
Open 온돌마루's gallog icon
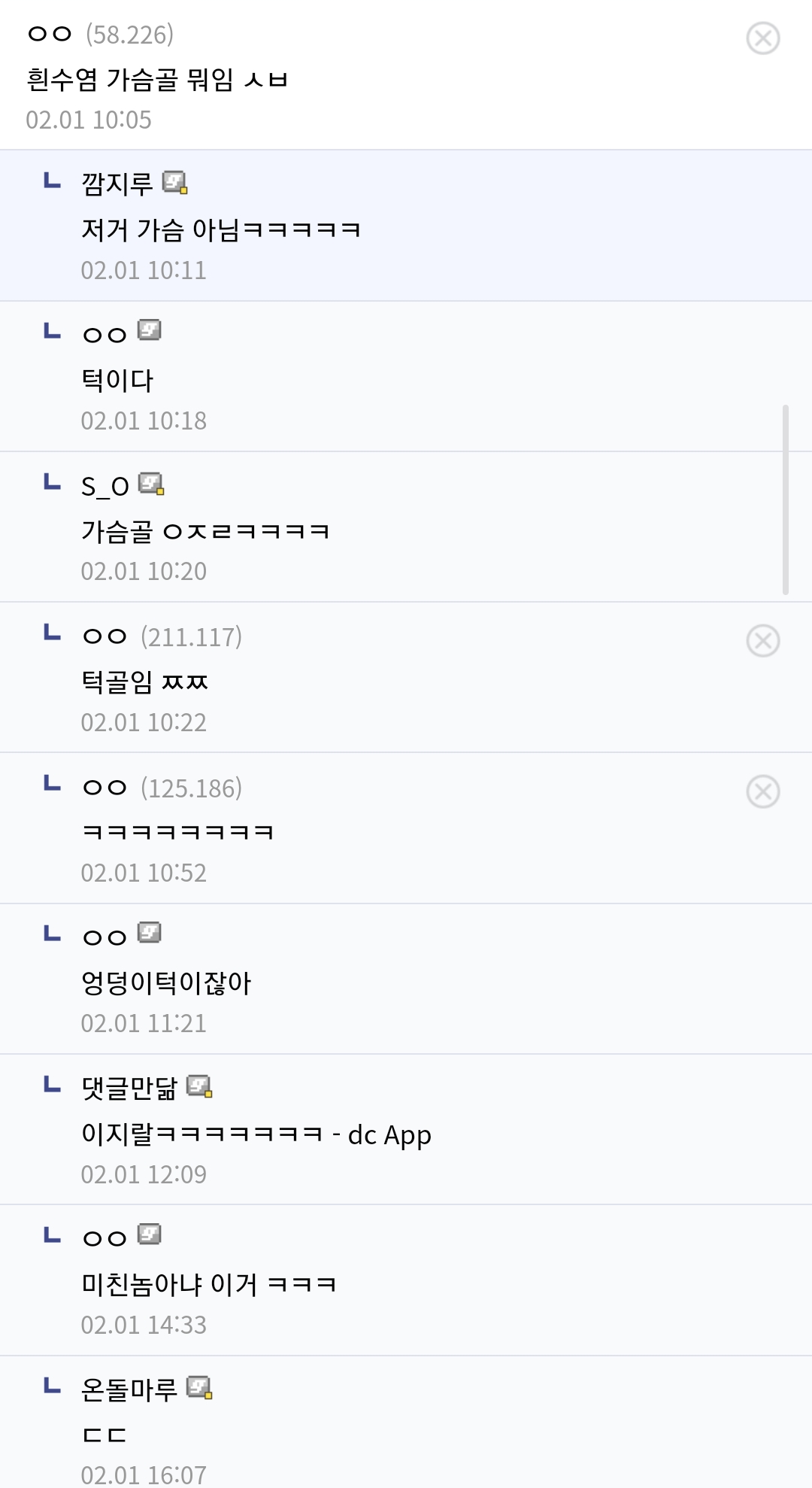click(x=199, y=1387)
